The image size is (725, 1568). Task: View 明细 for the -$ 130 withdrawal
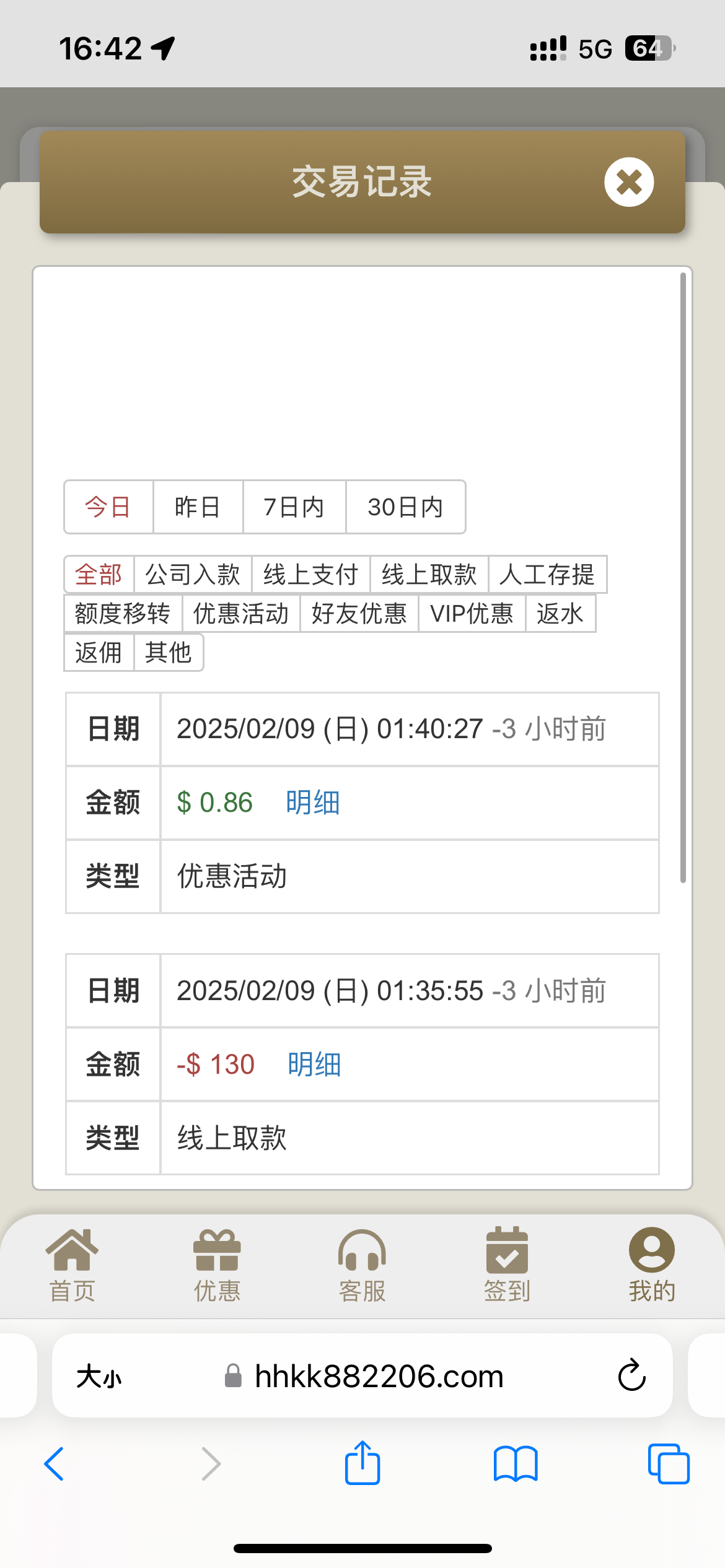coord(314,1065)
